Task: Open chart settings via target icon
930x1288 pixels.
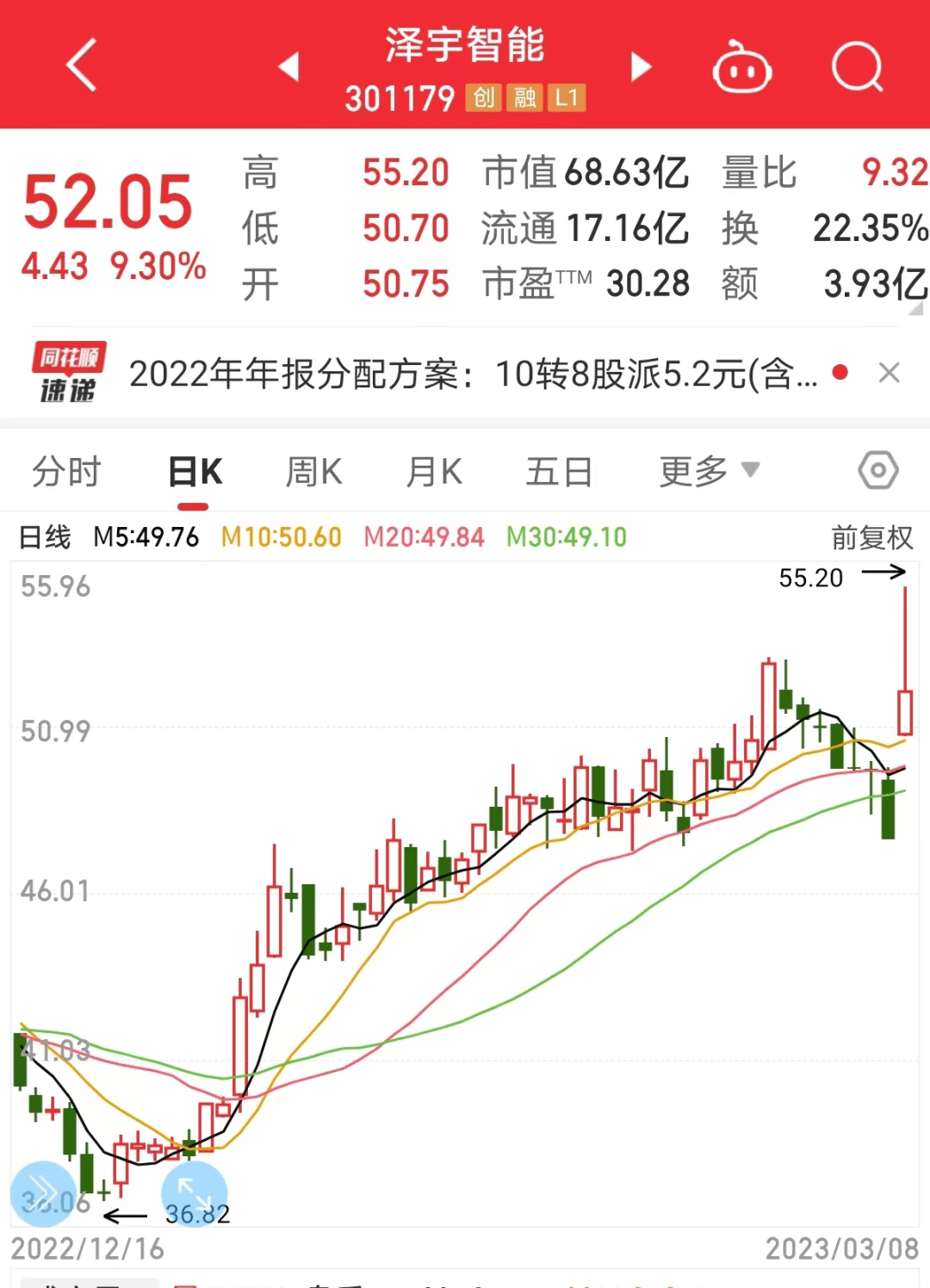Action: [877, 470]
